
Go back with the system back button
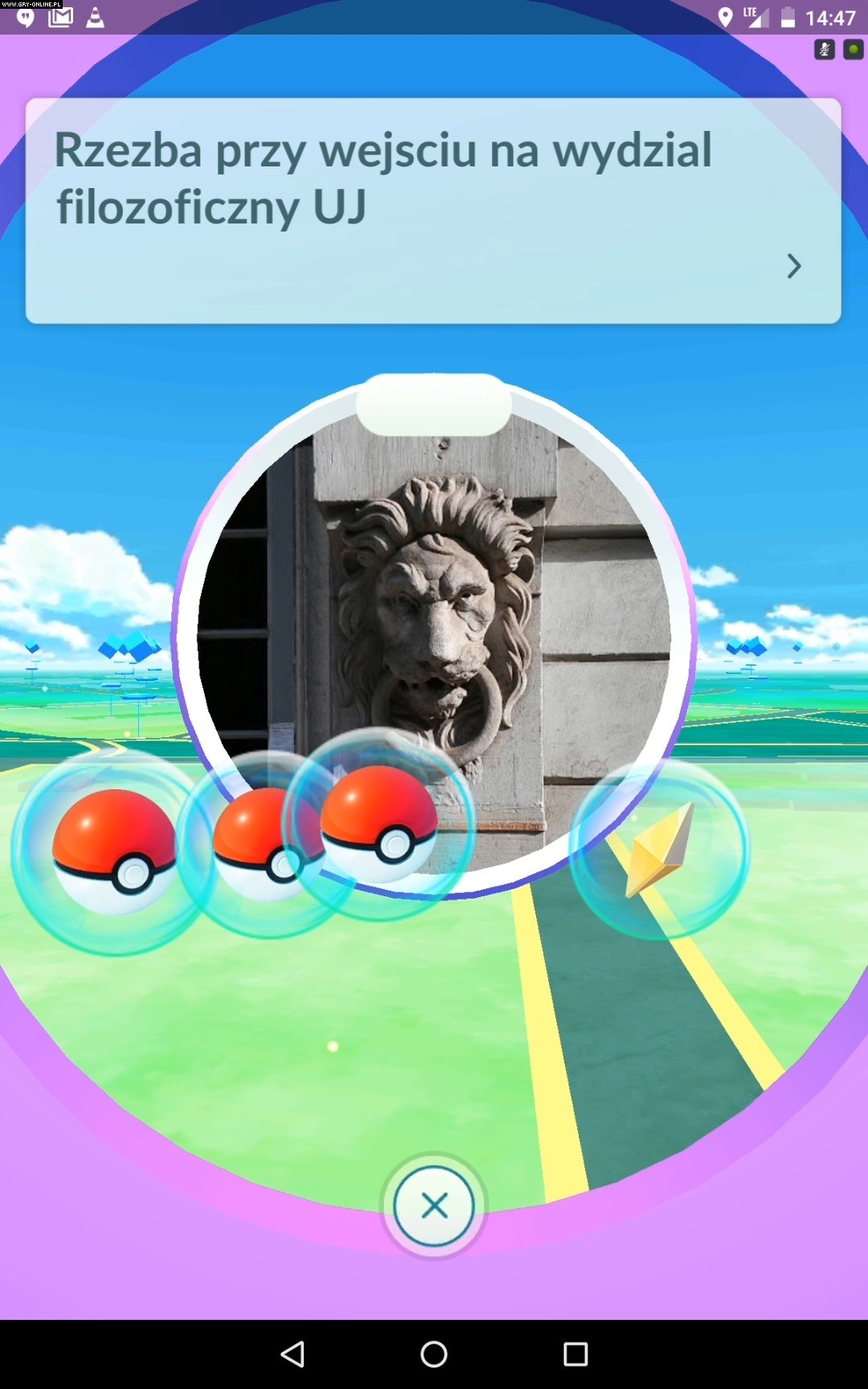tap(293, 1354)
